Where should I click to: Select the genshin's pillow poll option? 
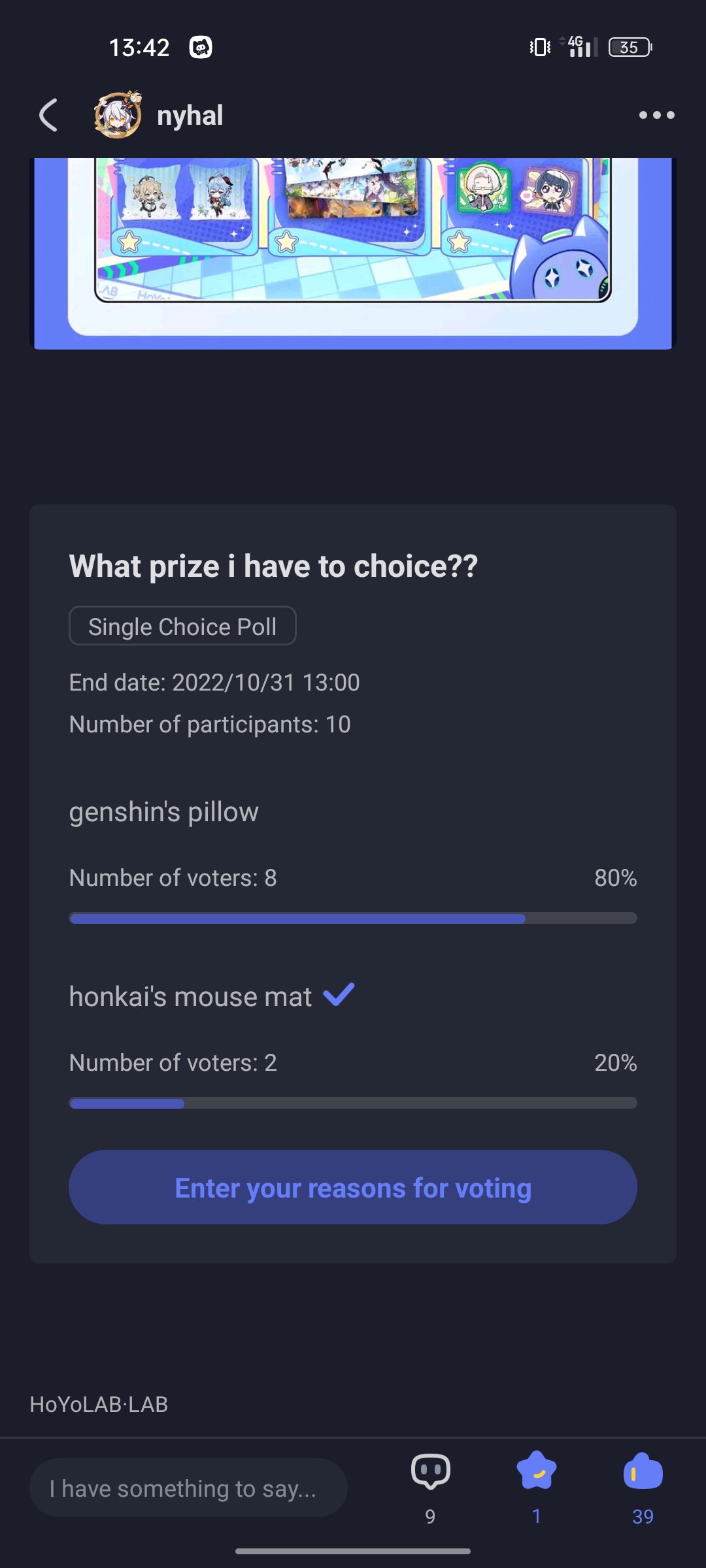(163, 811)
